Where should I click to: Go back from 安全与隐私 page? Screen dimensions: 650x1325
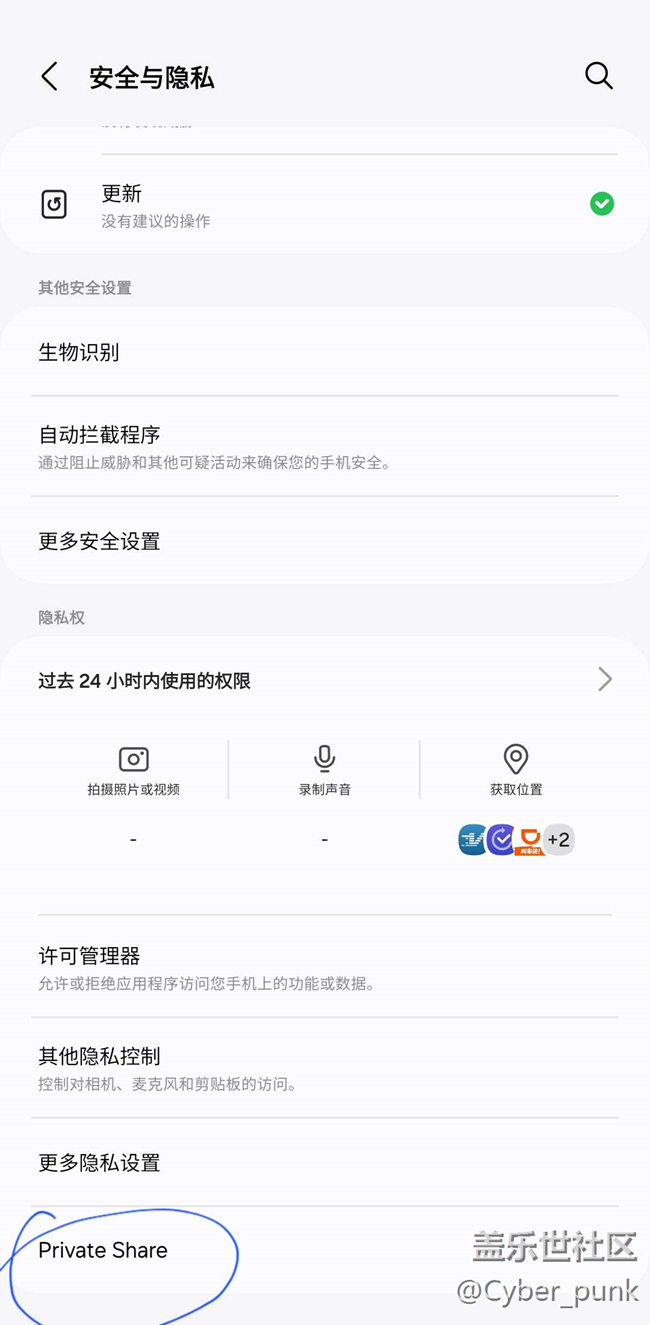pyautogui.click(x=49, y=77)
